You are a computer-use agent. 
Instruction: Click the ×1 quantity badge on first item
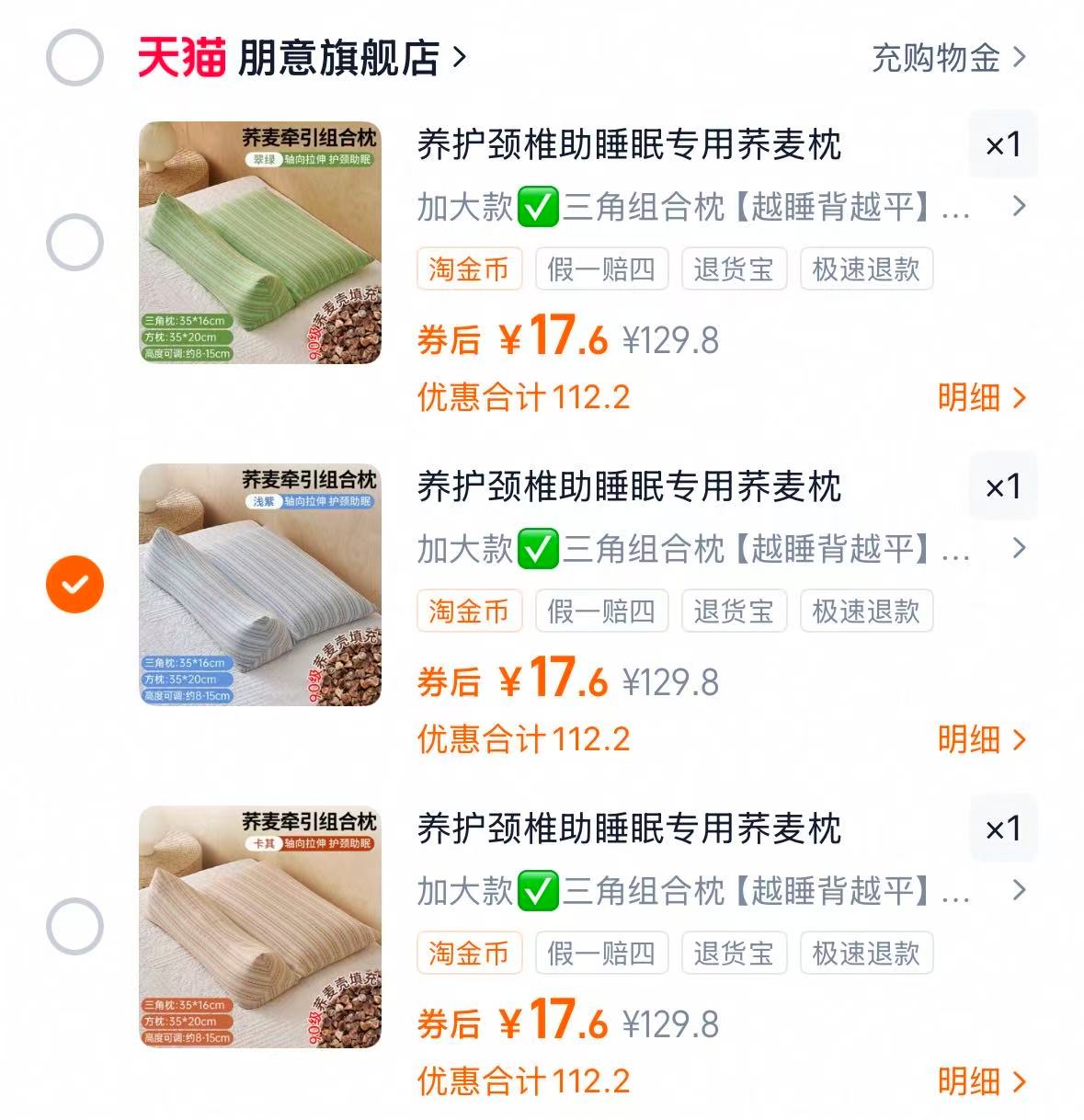[x=1003, y=143]
